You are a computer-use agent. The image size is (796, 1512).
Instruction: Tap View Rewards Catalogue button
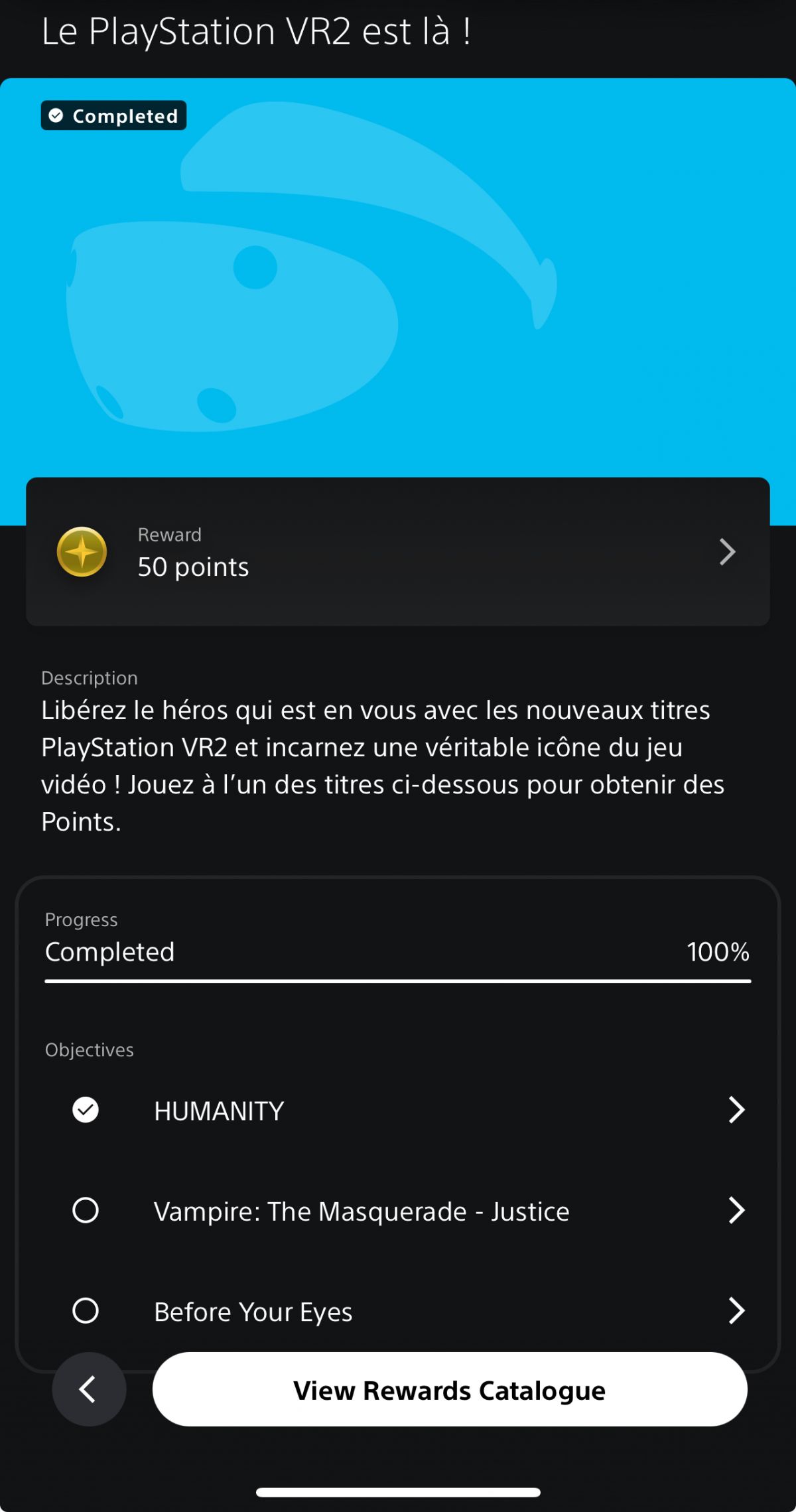click(x=450, y=1390)
